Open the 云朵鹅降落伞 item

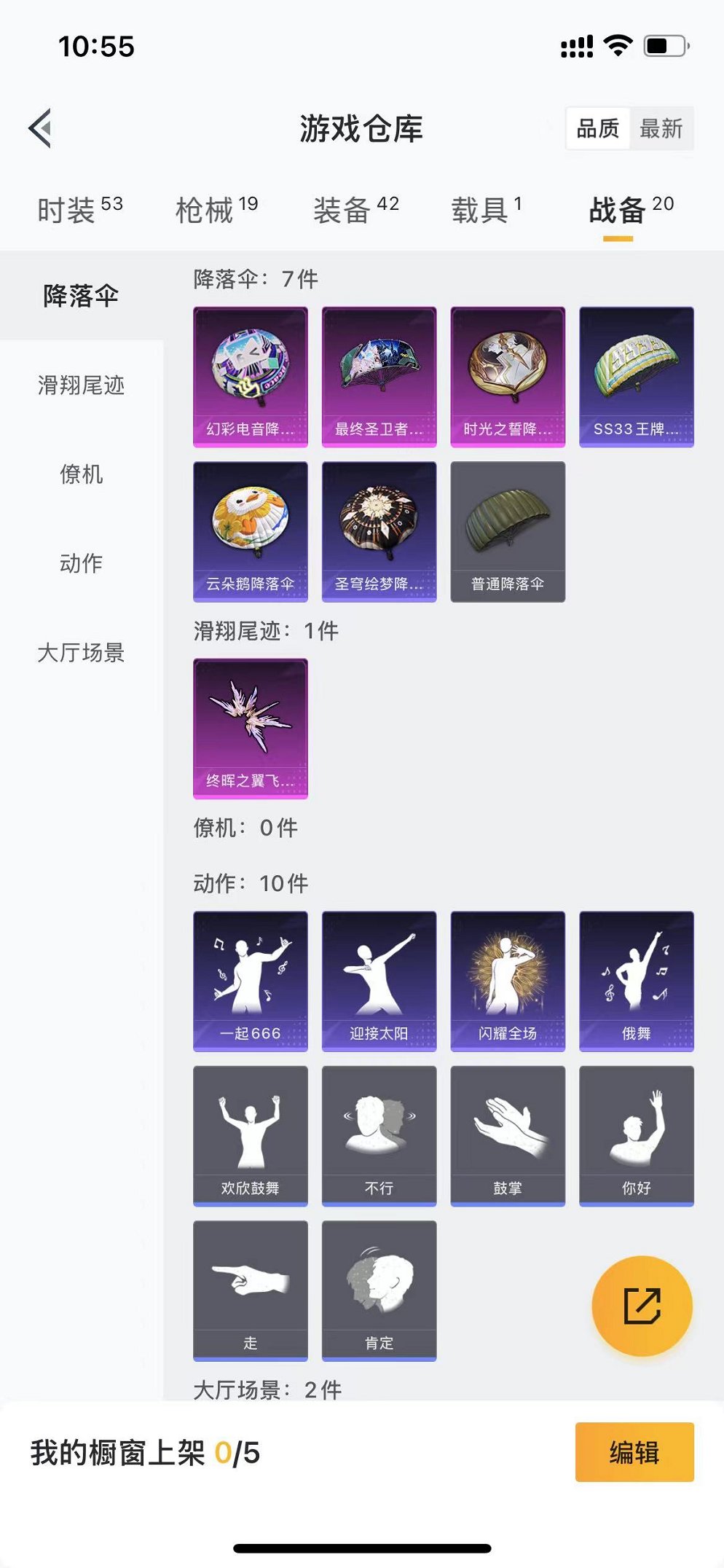250,531
